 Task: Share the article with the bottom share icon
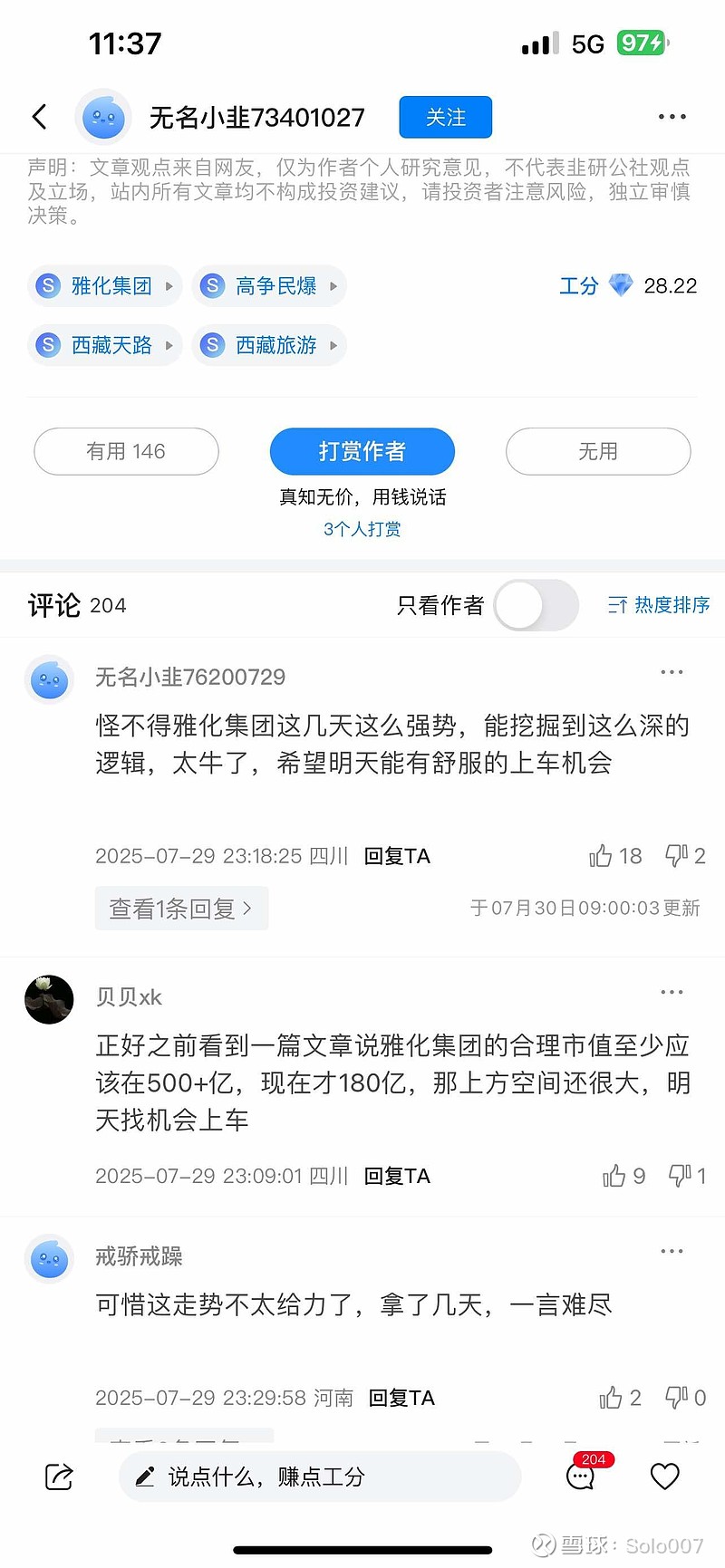point(59,1477)
